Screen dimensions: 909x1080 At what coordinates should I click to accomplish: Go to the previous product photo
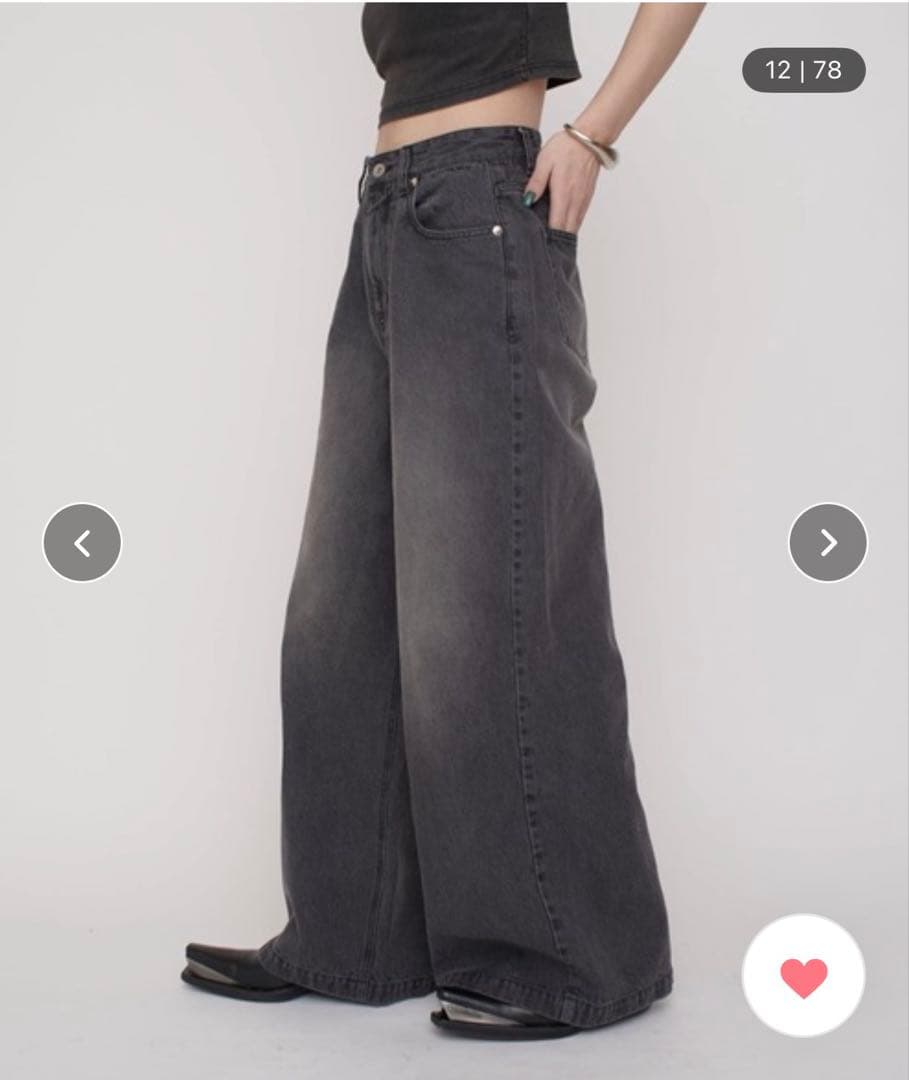(82, 543)
